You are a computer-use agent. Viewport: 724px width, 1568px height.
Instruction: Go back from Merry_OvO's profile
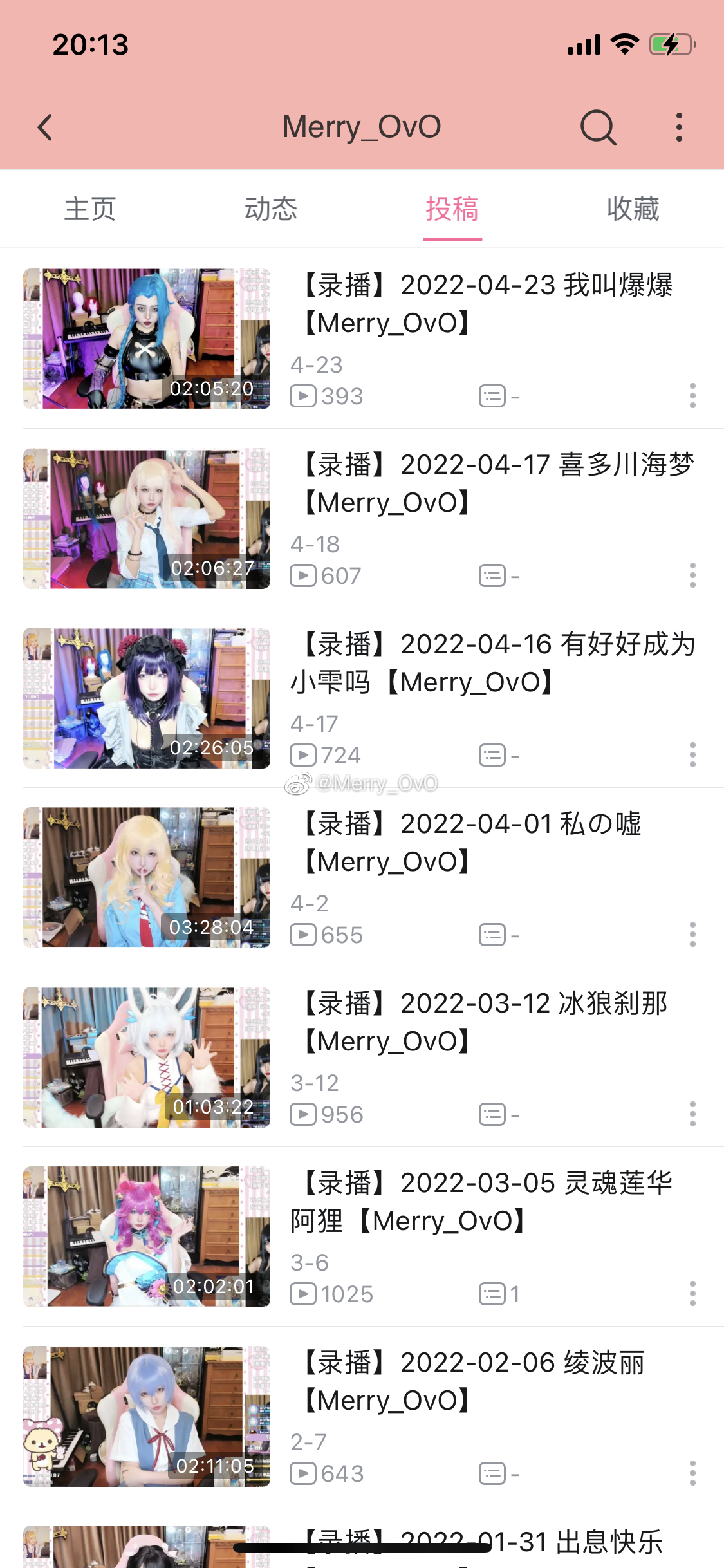(45, 127)
